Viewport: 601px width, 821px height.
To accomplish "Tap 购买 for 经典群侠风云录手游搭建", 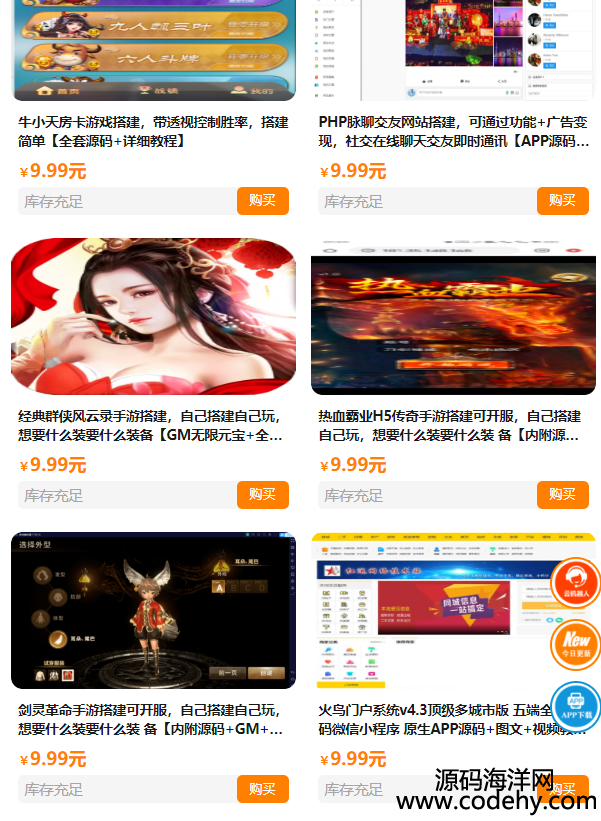I will coord(262,495).
